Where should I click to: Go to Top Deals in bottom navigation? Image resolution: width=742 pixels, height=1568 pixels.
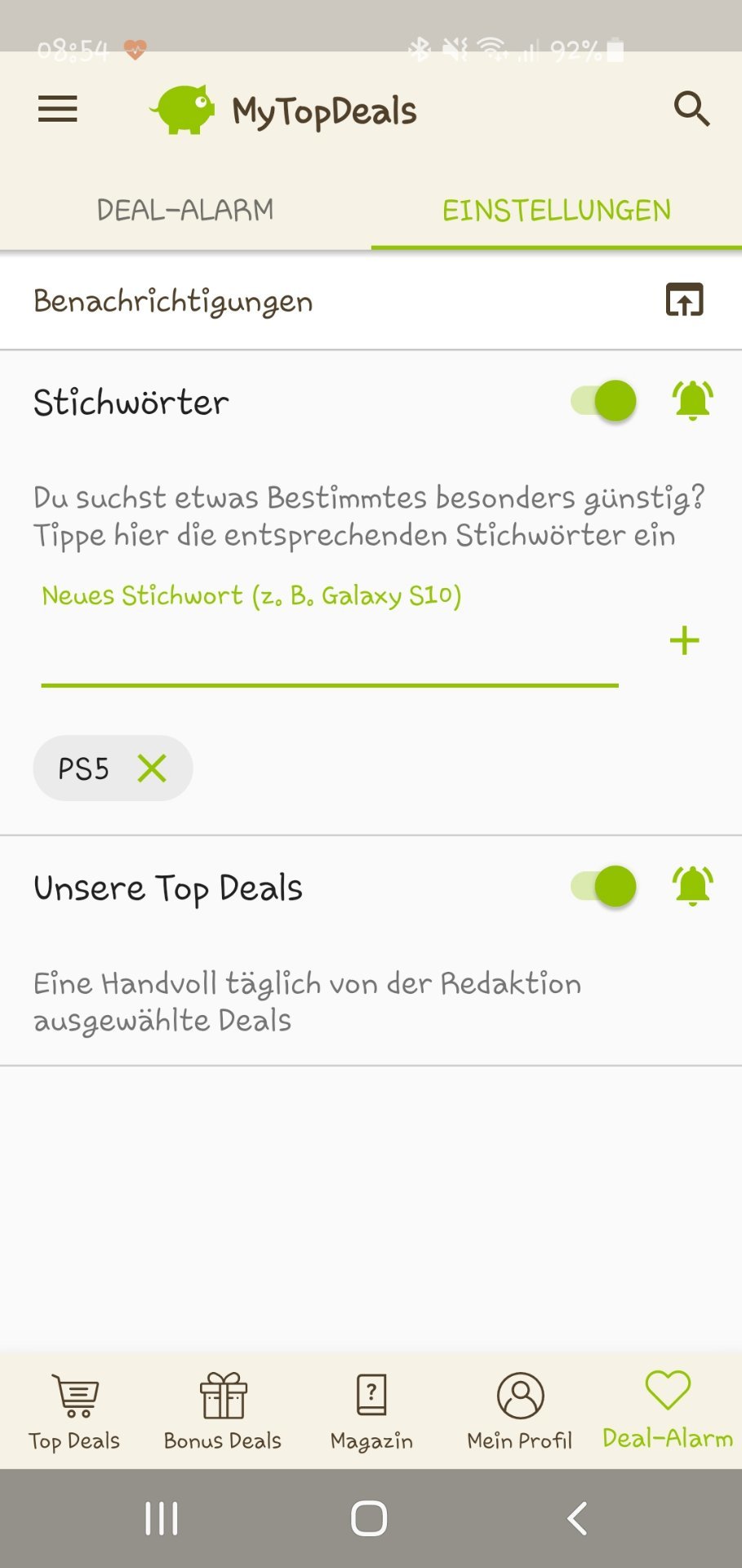point(74,1412)
